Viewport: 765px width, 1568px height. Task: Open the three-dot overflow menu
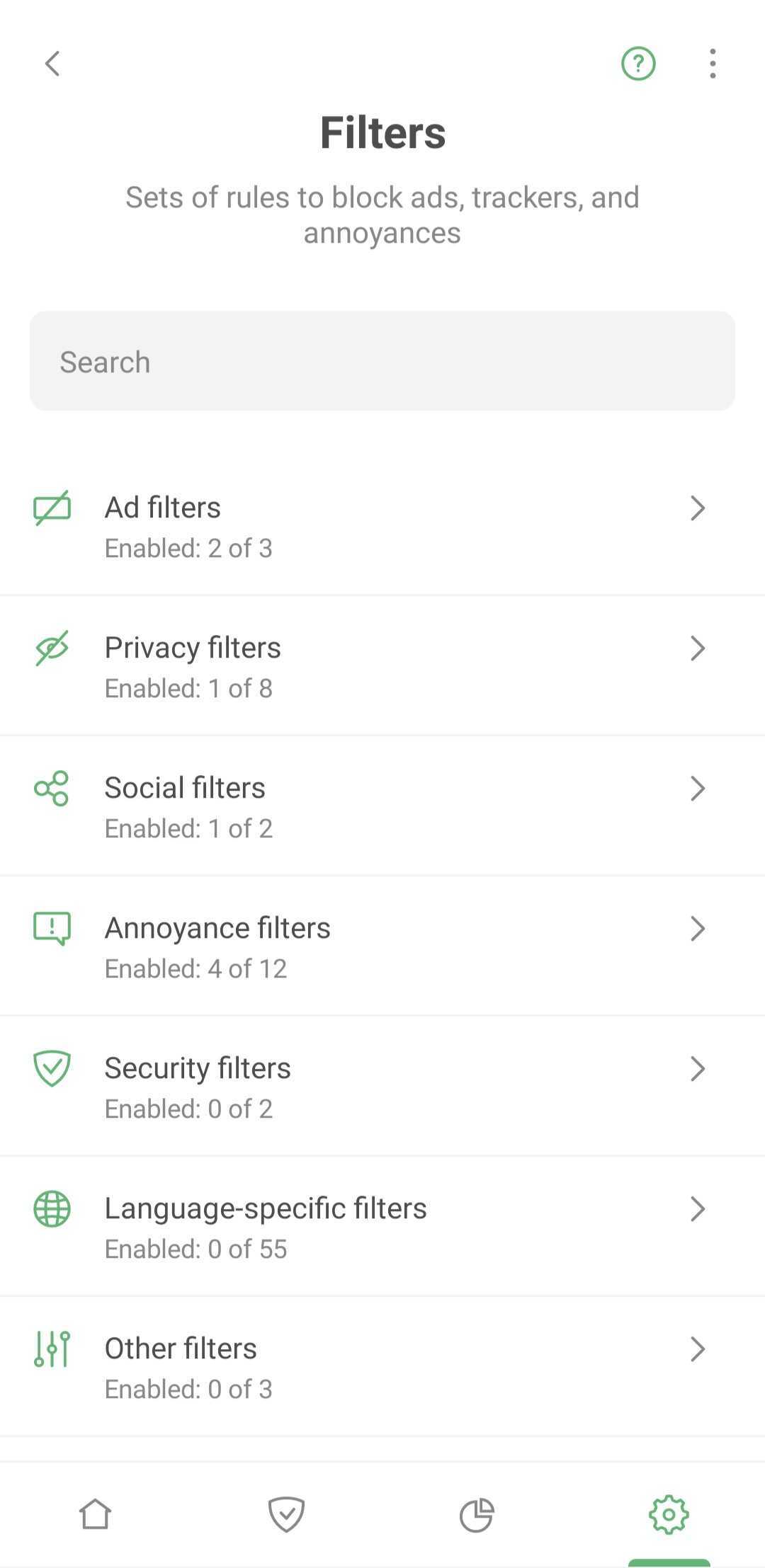(712, 64)
